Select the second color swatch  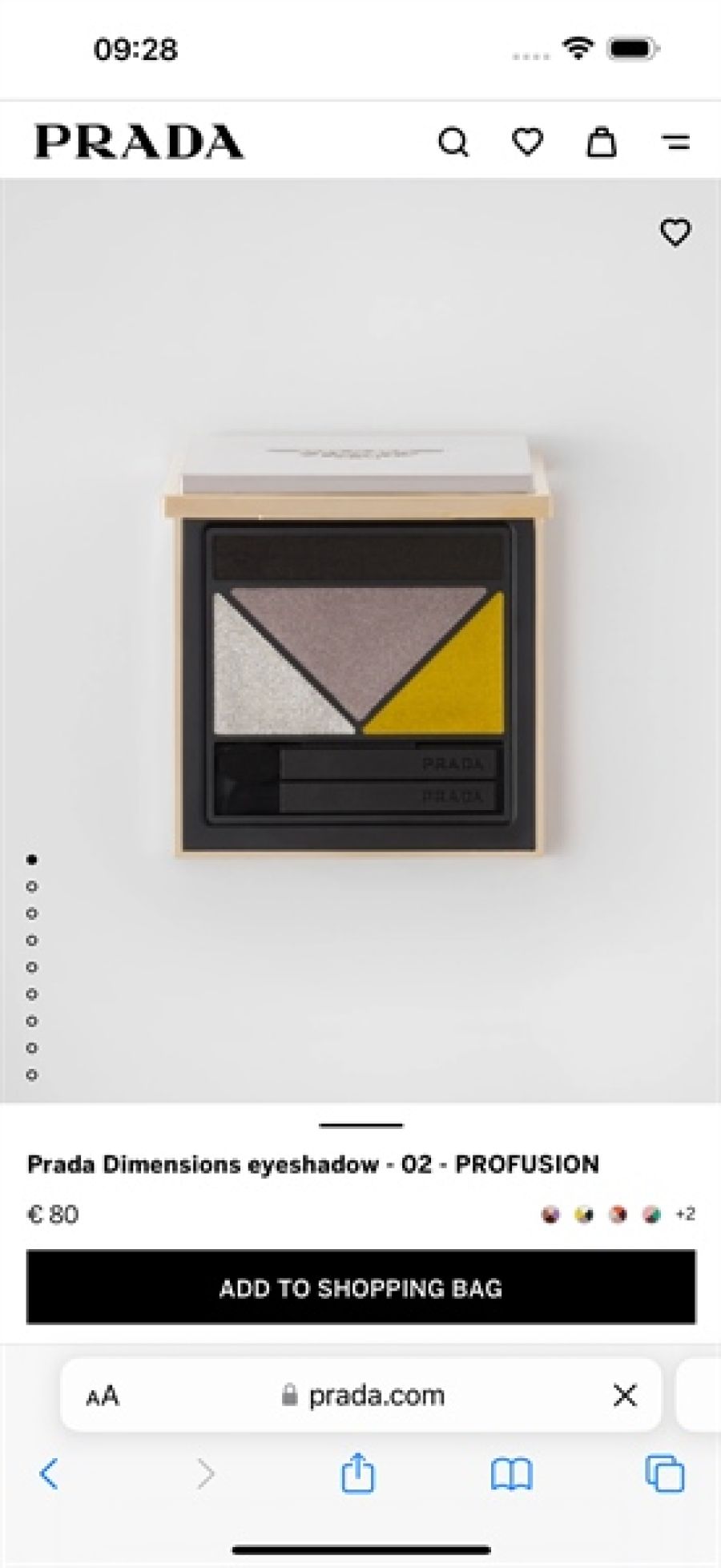tap(584, 1215)
